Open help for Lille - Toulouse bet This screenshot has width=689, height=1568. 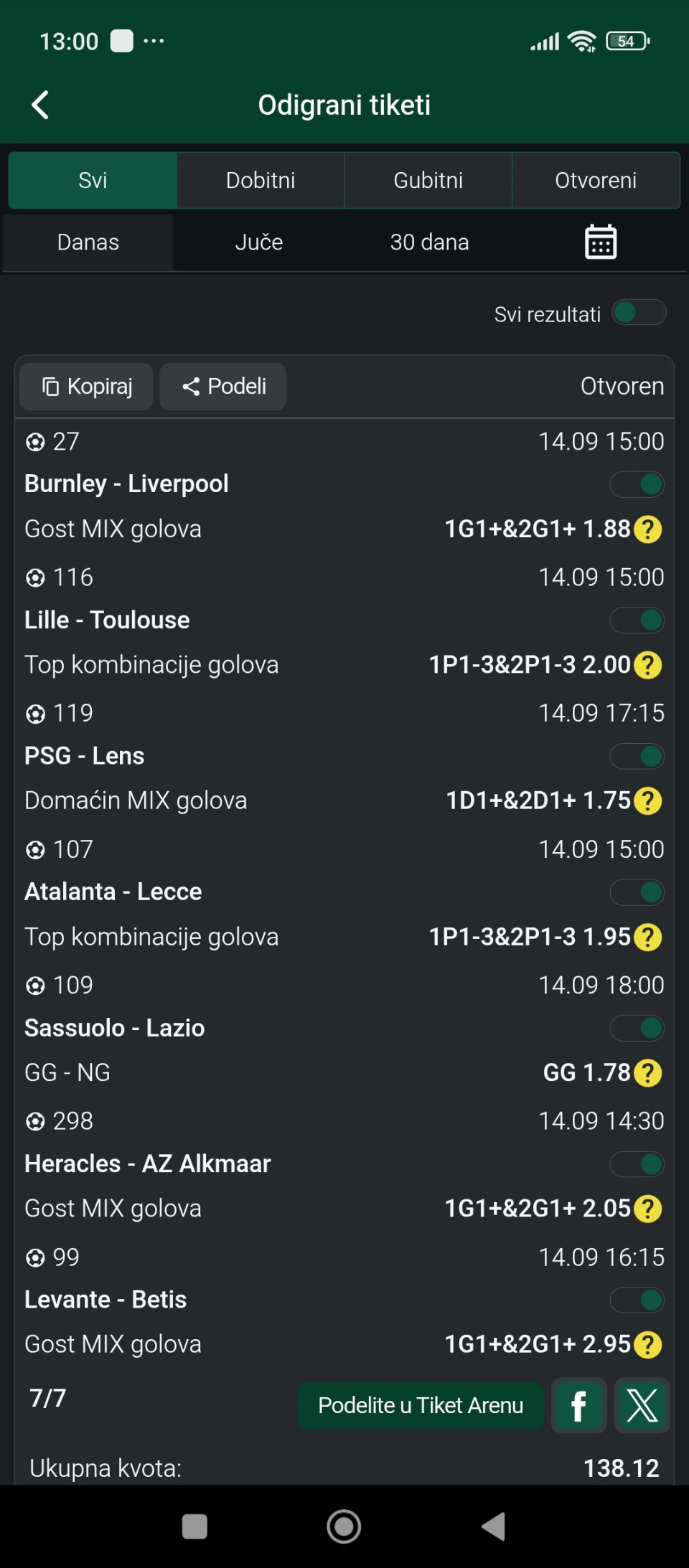pos(648,665)
